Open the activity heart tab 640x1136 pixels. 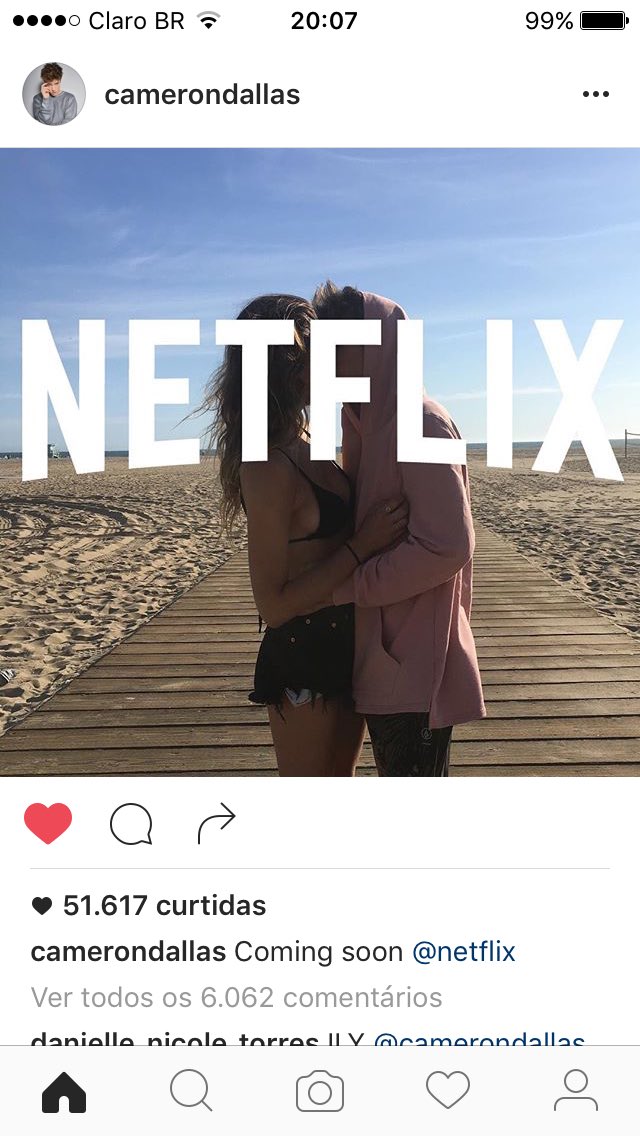448,1090
